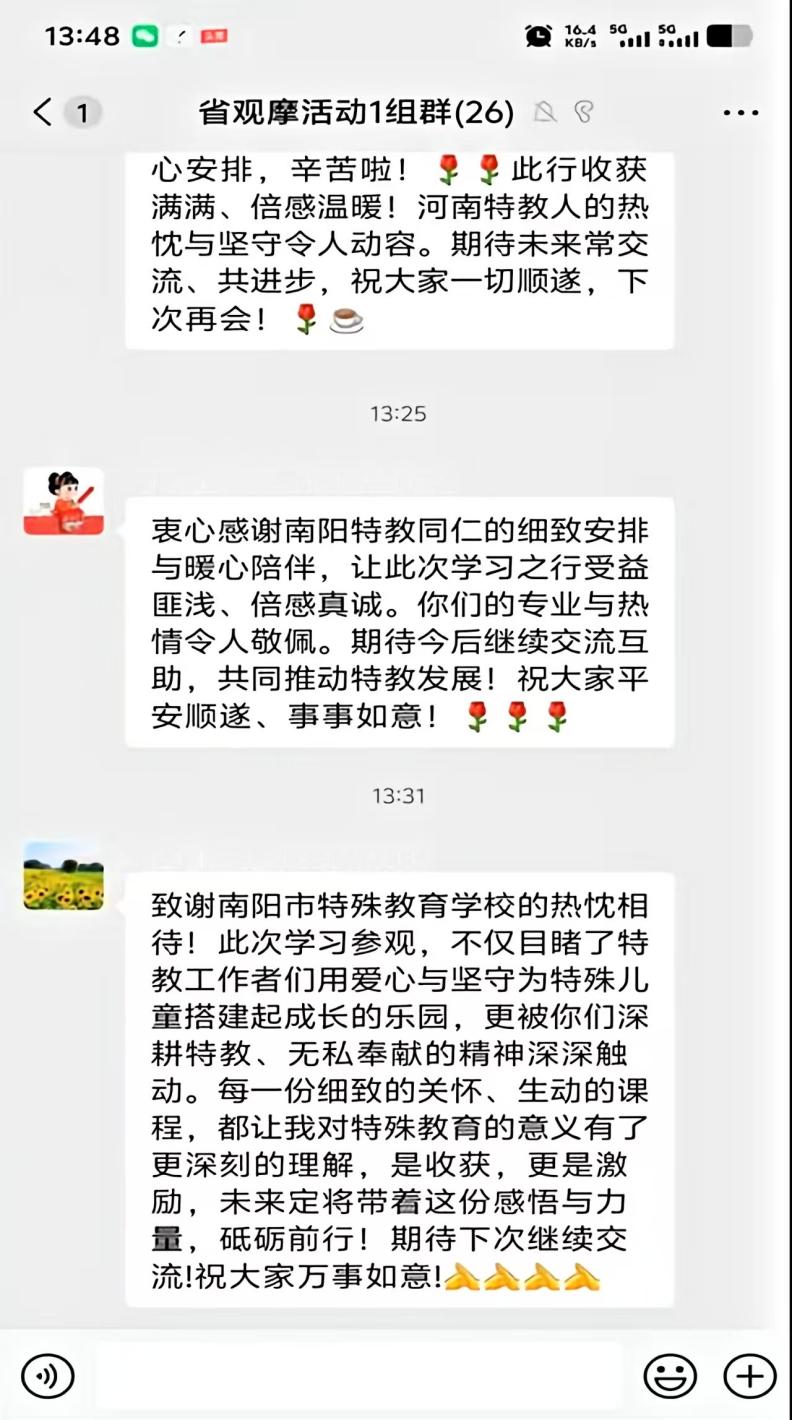
Task: Open the group chat overflow menu
Action: click(x=740, y=113)
